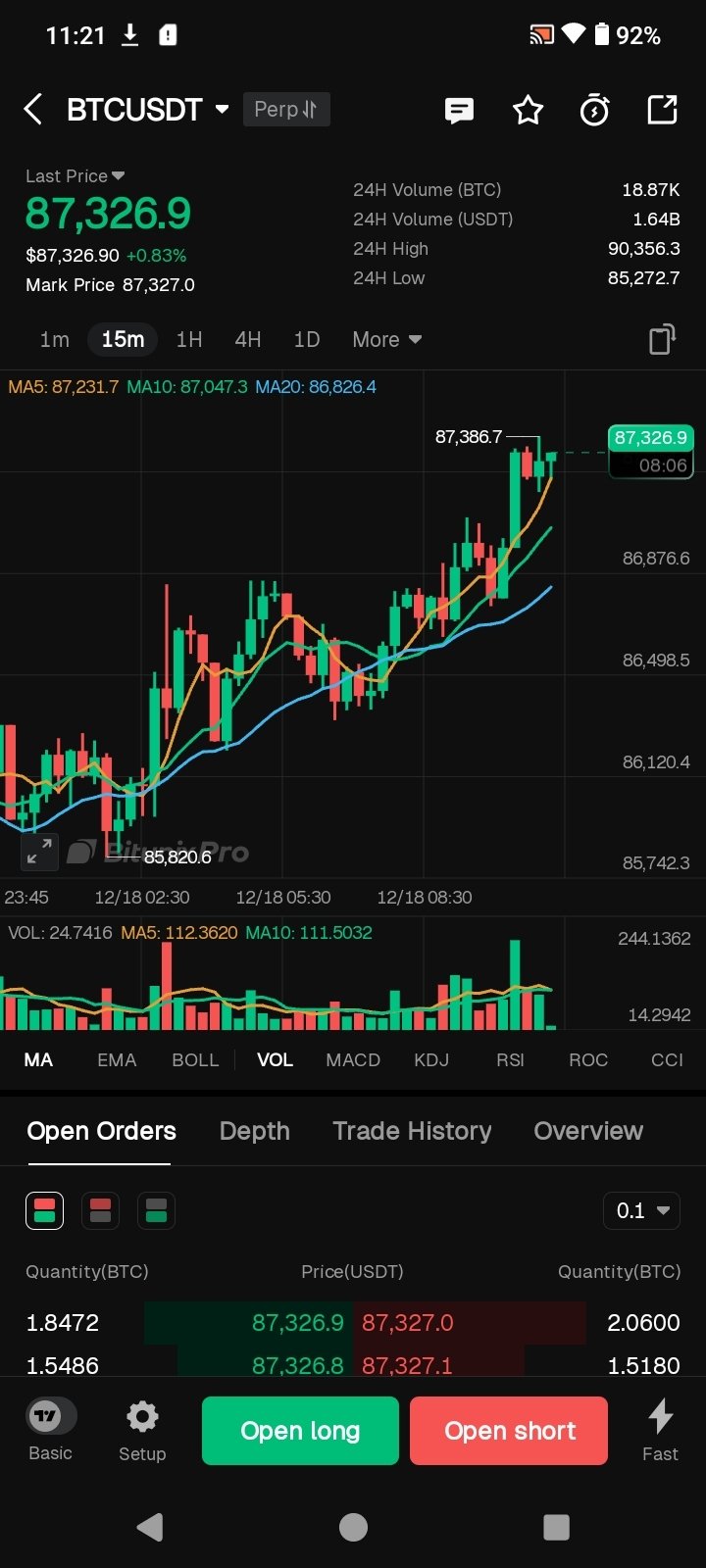This screenshot has height=1568, width=706.
Task: Tap the Open long button
Action: (300, 1431)
